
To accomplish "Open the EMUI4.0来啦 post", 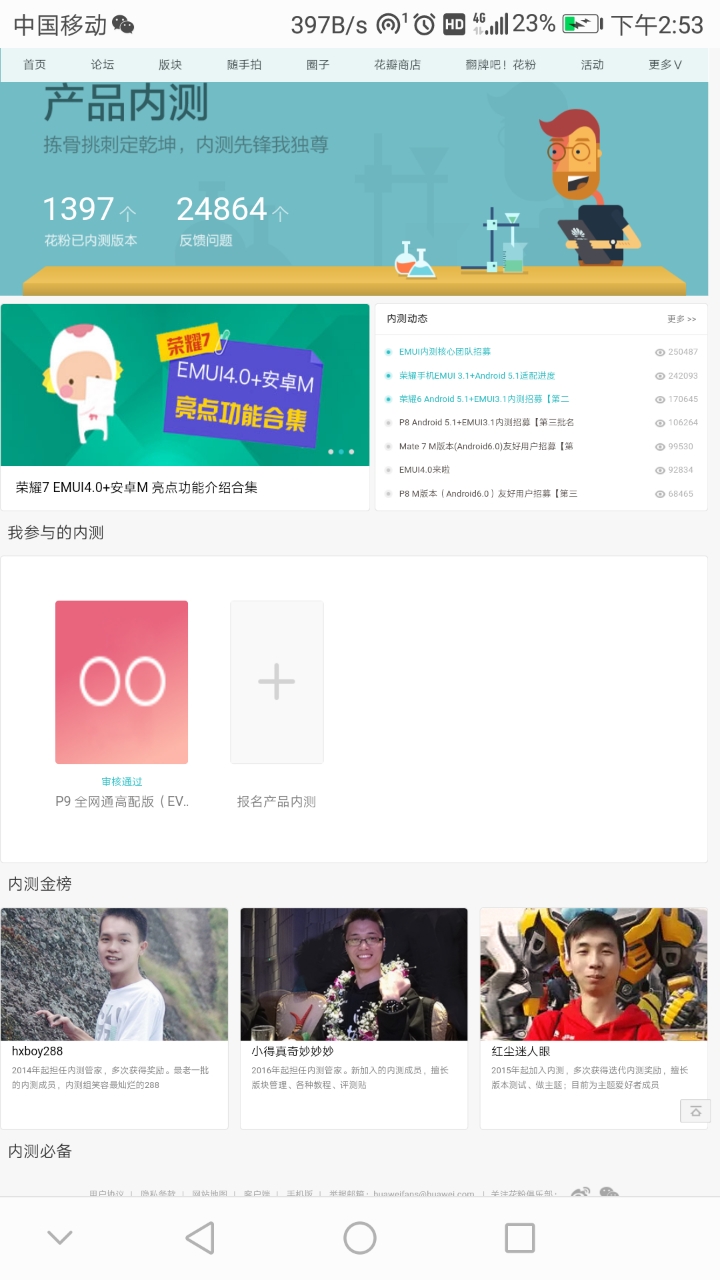I will click(424, 470).
